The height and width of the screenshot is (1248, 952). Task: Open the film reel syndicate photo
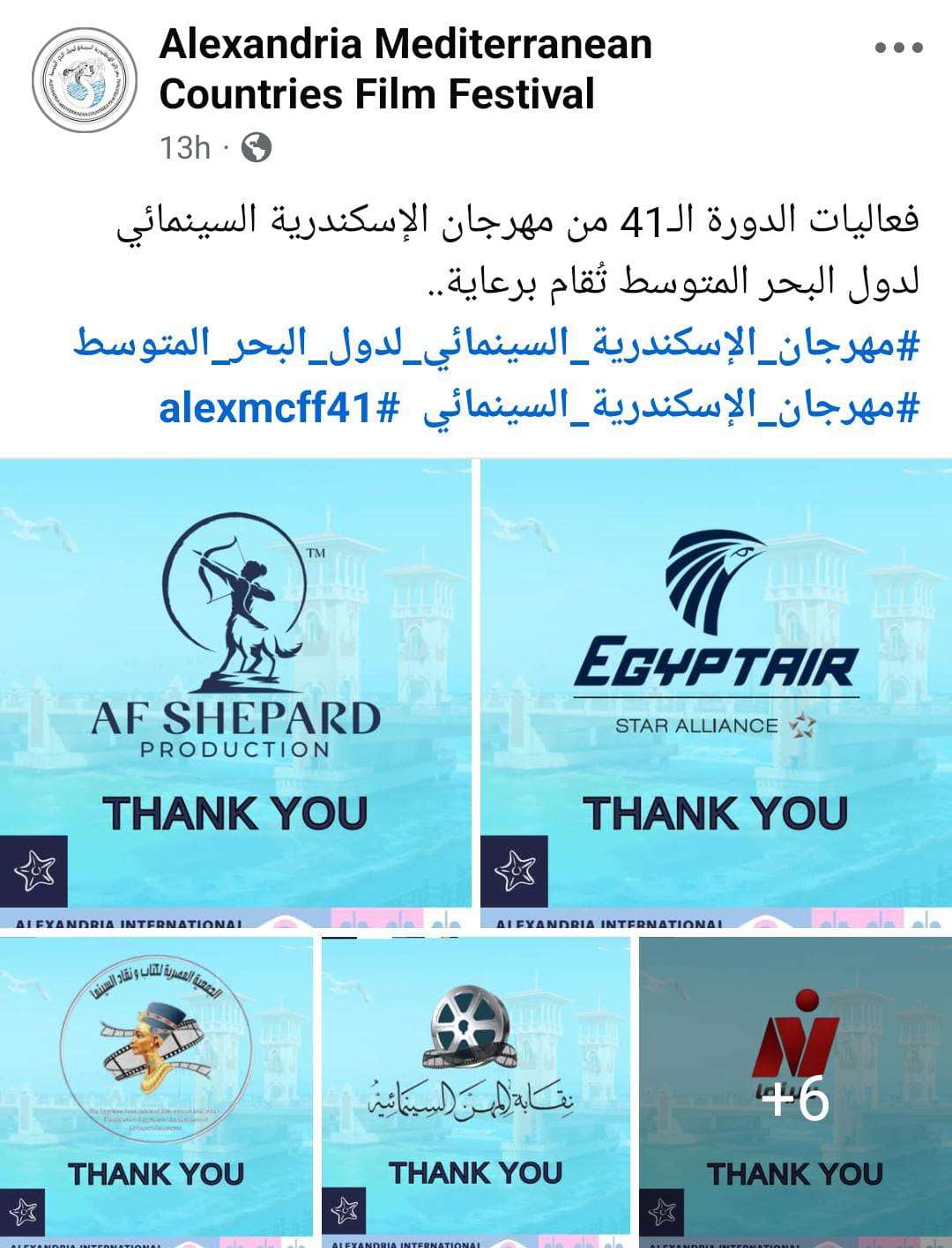[476, 1088]
